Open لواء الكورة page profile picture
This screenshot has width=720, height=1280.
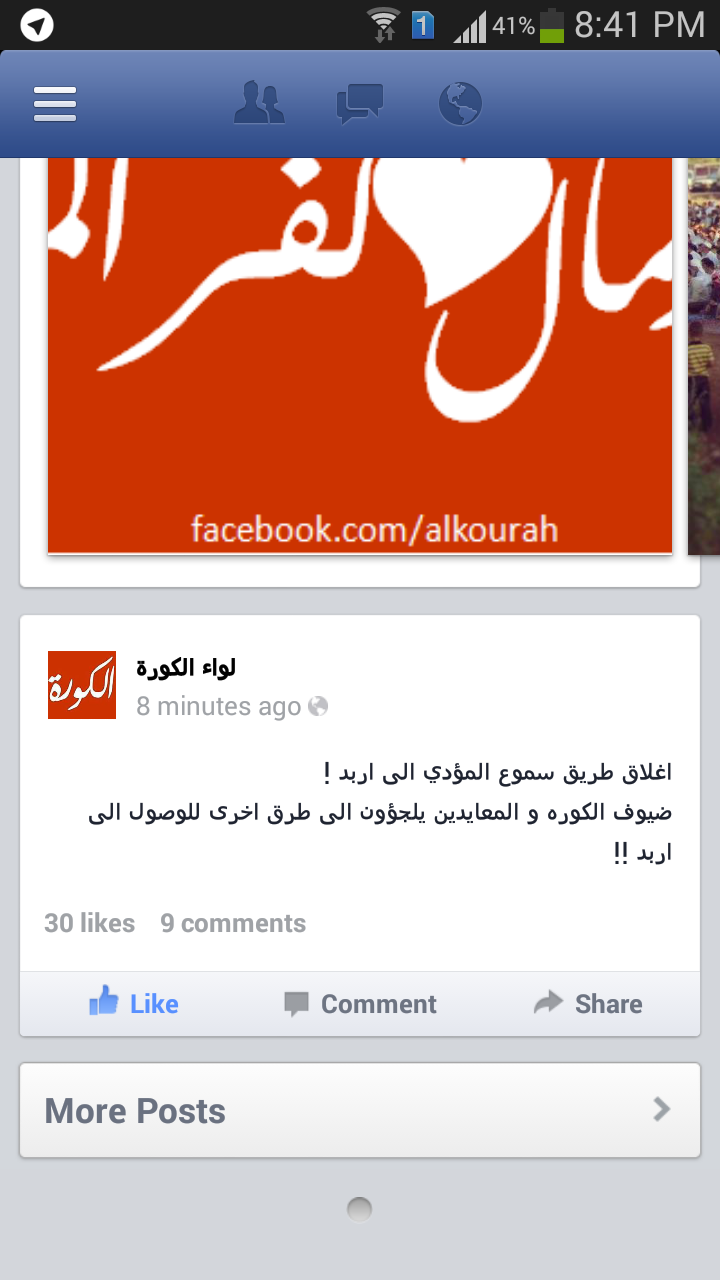click(x=82, y=685)
